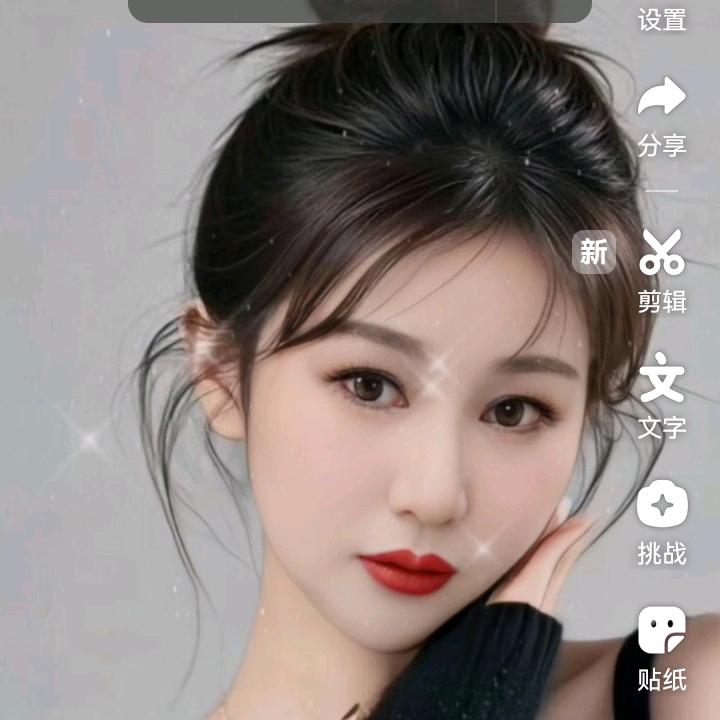
Task: Open 设置 settings in side toolbar
Action: [x=662, y=18]
